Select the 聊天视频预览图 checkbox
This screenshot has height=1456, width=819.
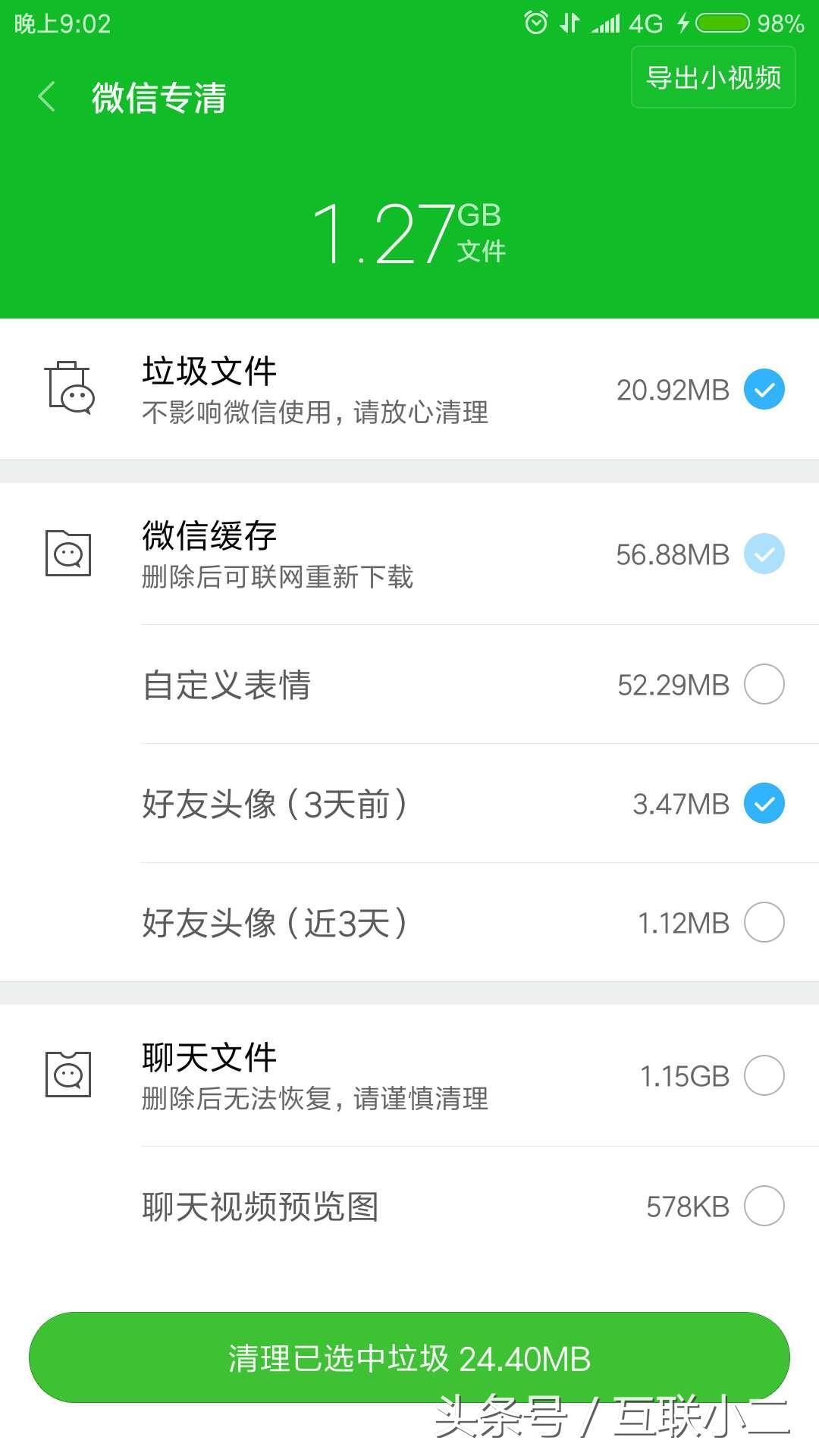point(764,1206)
